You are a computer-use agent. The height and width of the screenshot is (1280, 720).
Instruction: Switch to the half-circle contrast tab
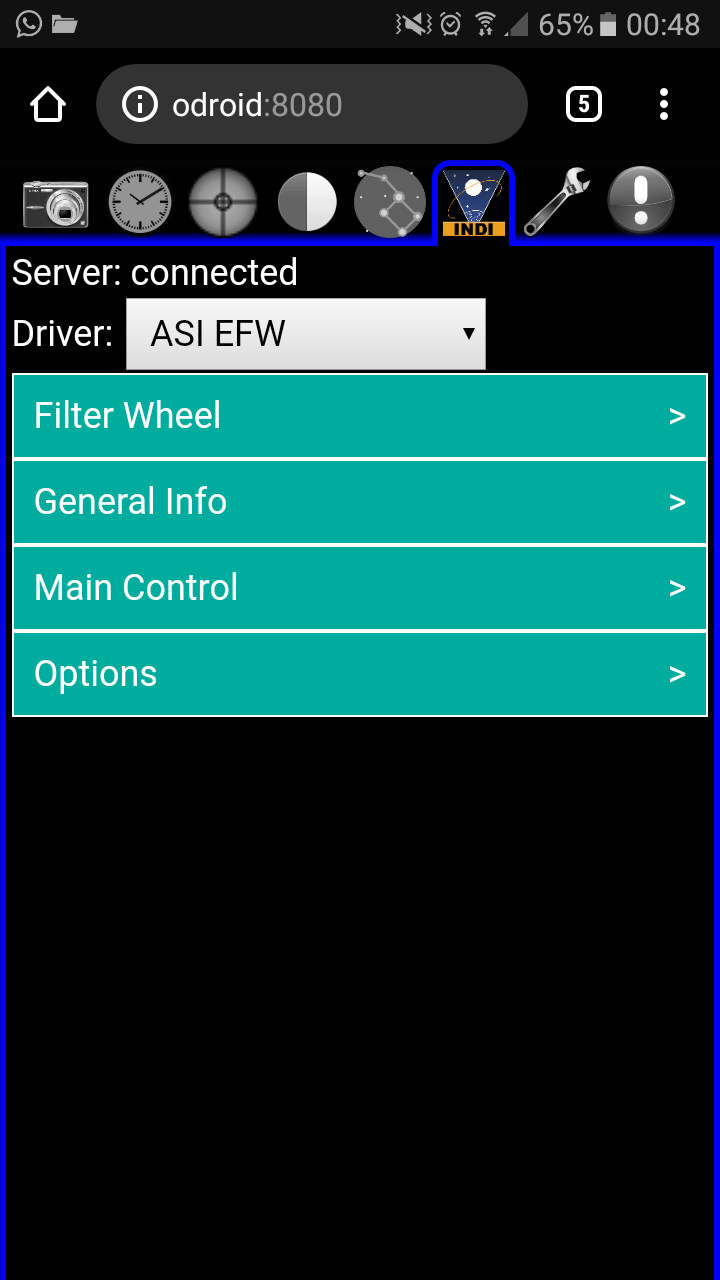(x=307, y=202)
